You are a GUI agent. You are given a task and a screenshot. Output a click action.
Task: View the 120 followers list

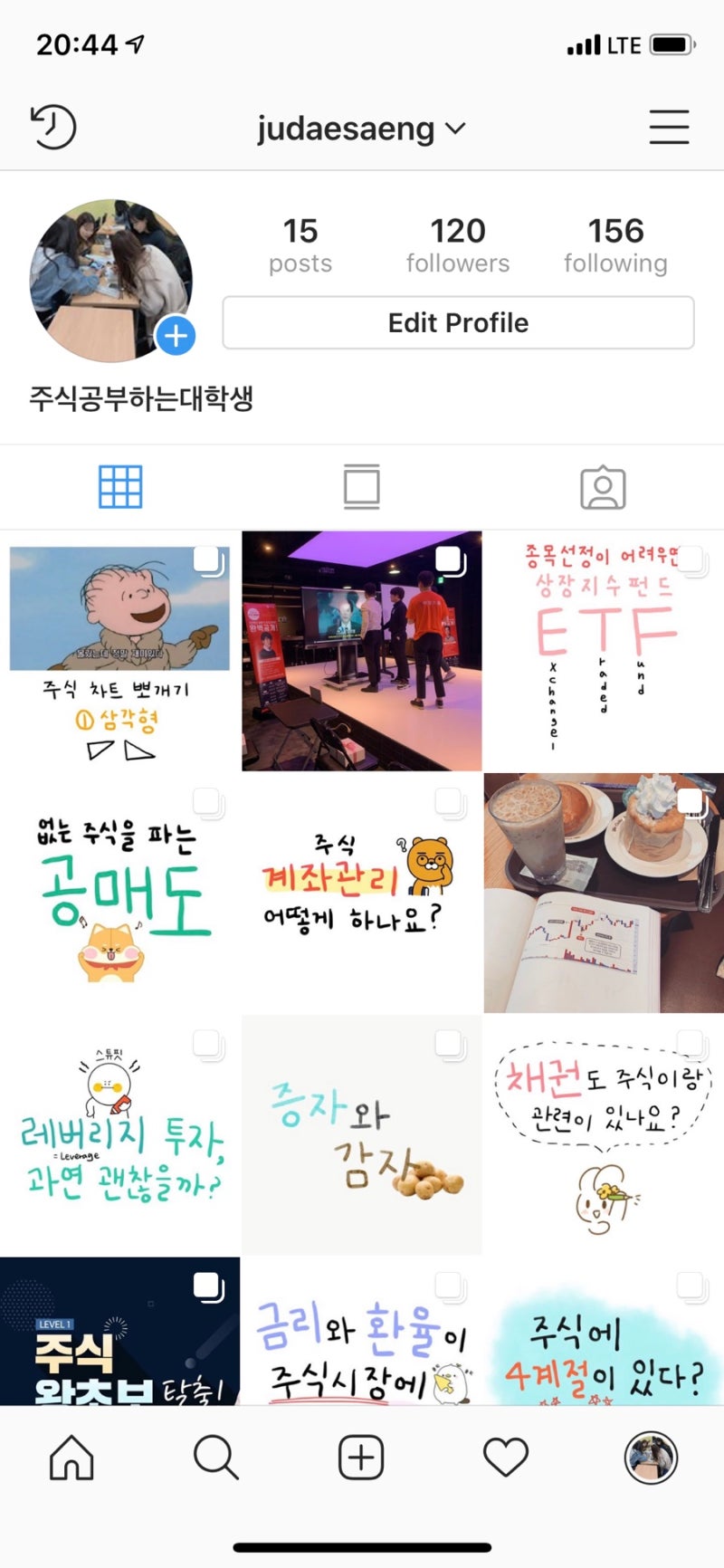(x=458, y=244)
